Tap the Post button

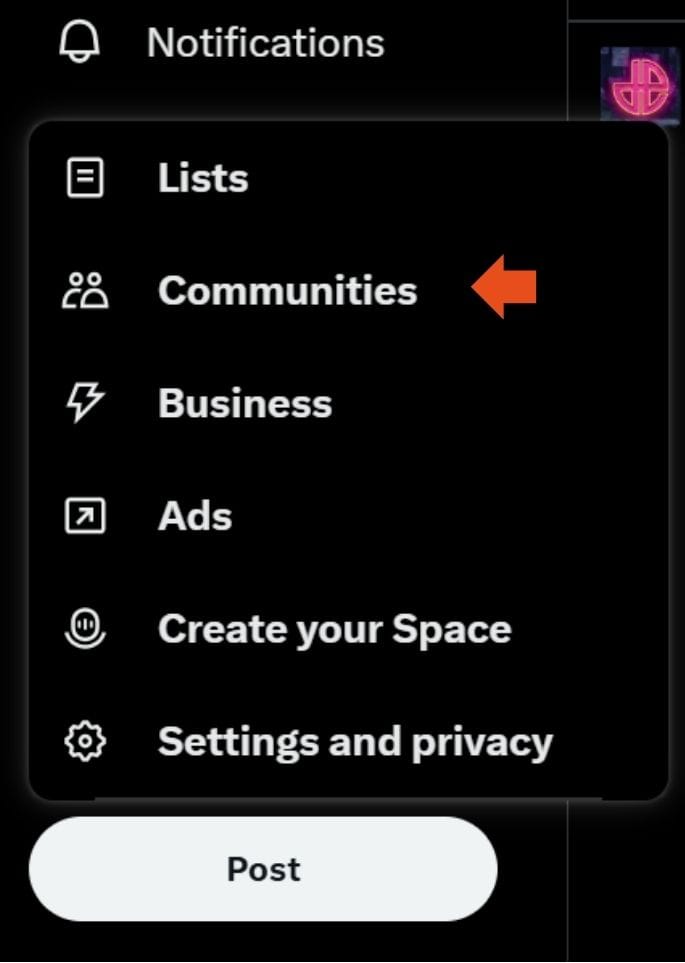(x=263, y=869)
